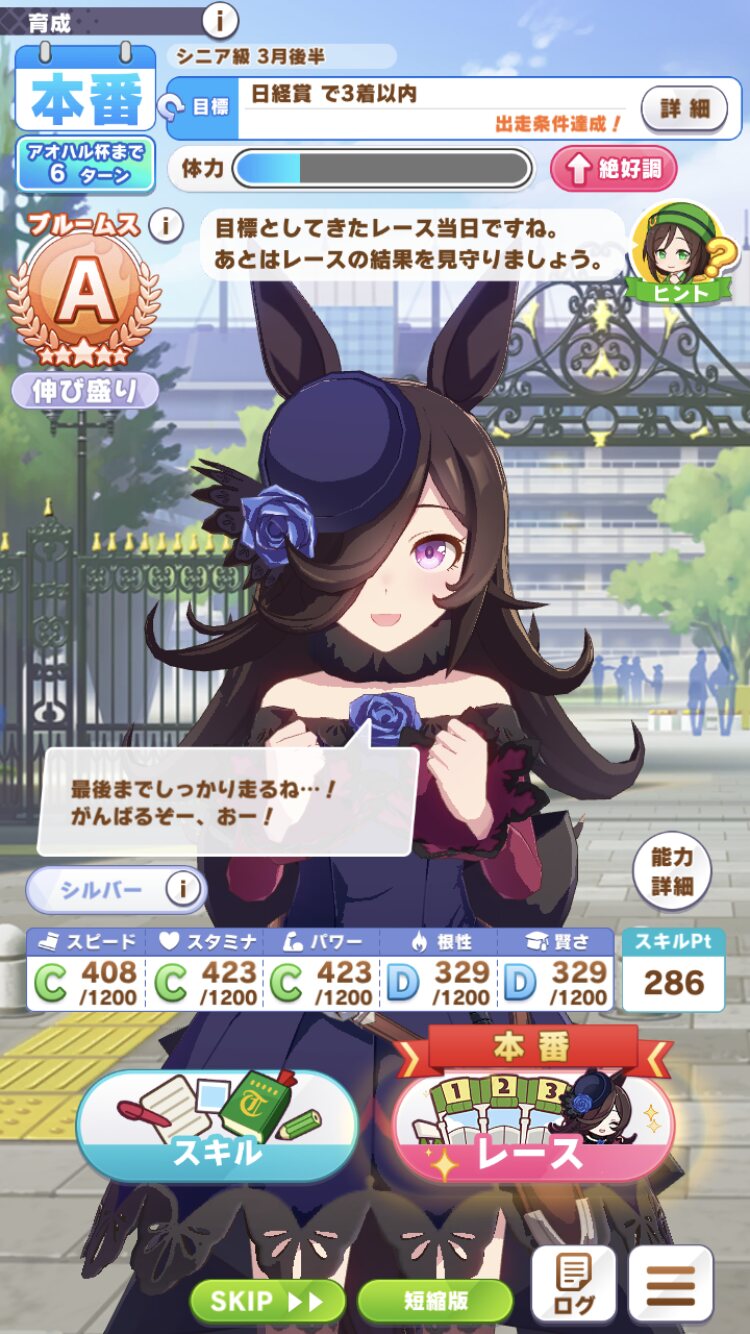
Task: Open the info icon on シルバー
Action: (x=182, y=888)
